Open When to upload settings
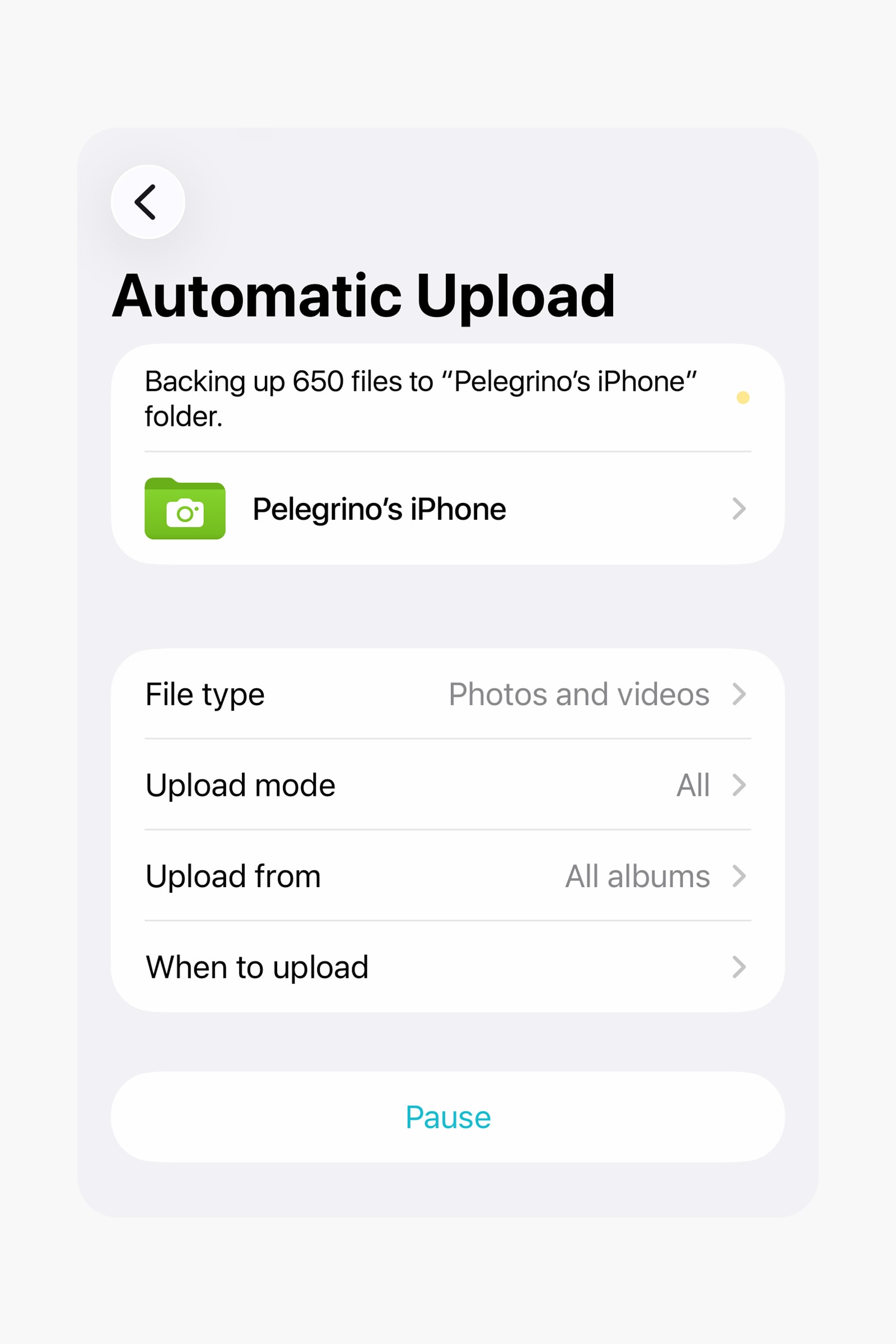The image size is (896, 1344). 447,967
